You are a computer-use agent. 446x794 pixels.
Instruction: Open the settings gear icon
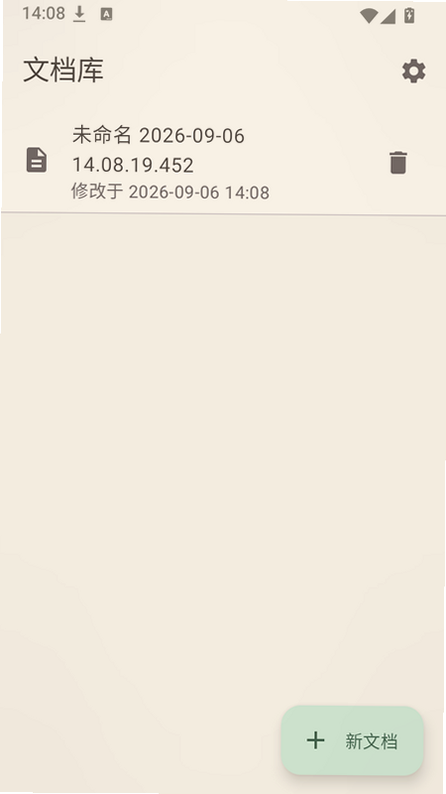(x=414, y=71)
